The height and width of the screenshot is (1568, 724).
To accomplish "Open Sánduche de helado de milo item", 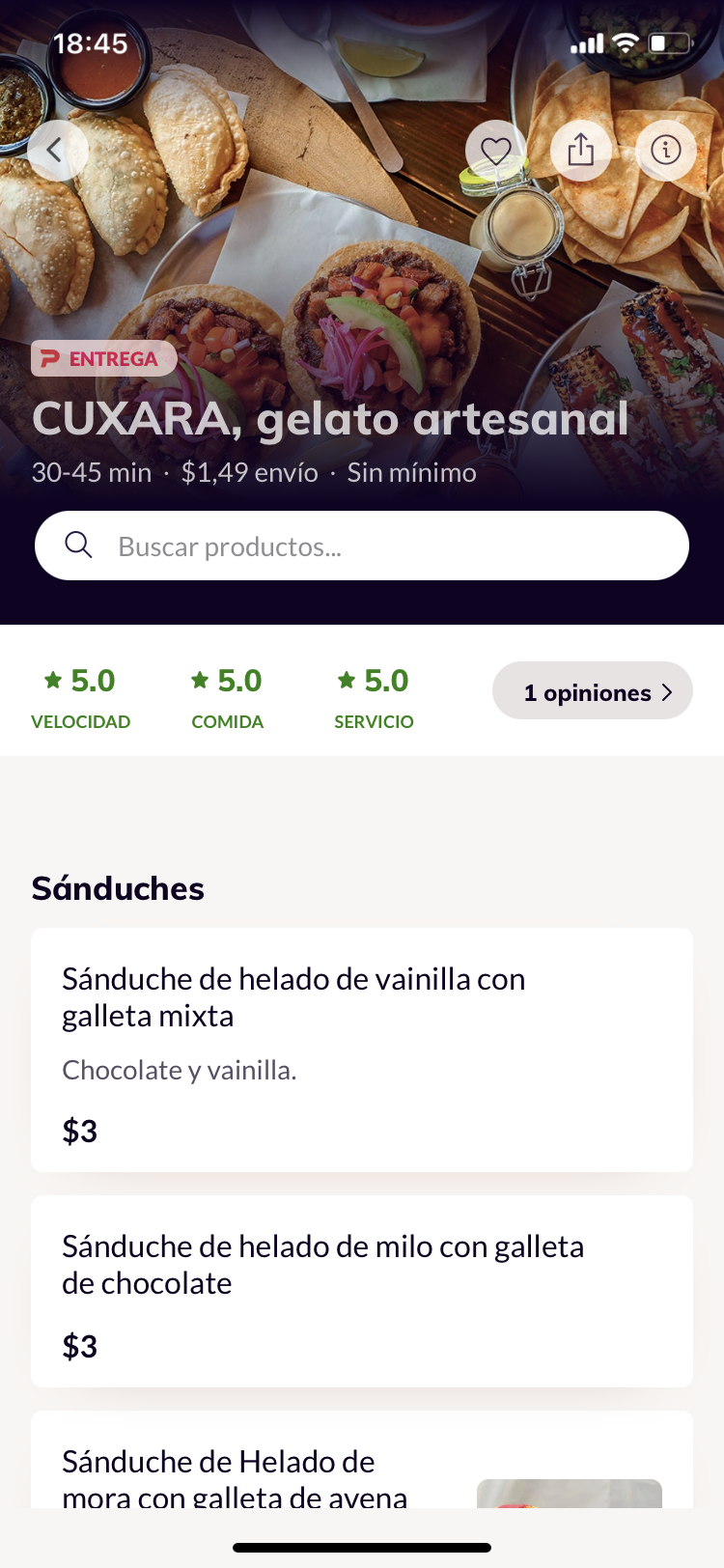I will [362, 1291].
